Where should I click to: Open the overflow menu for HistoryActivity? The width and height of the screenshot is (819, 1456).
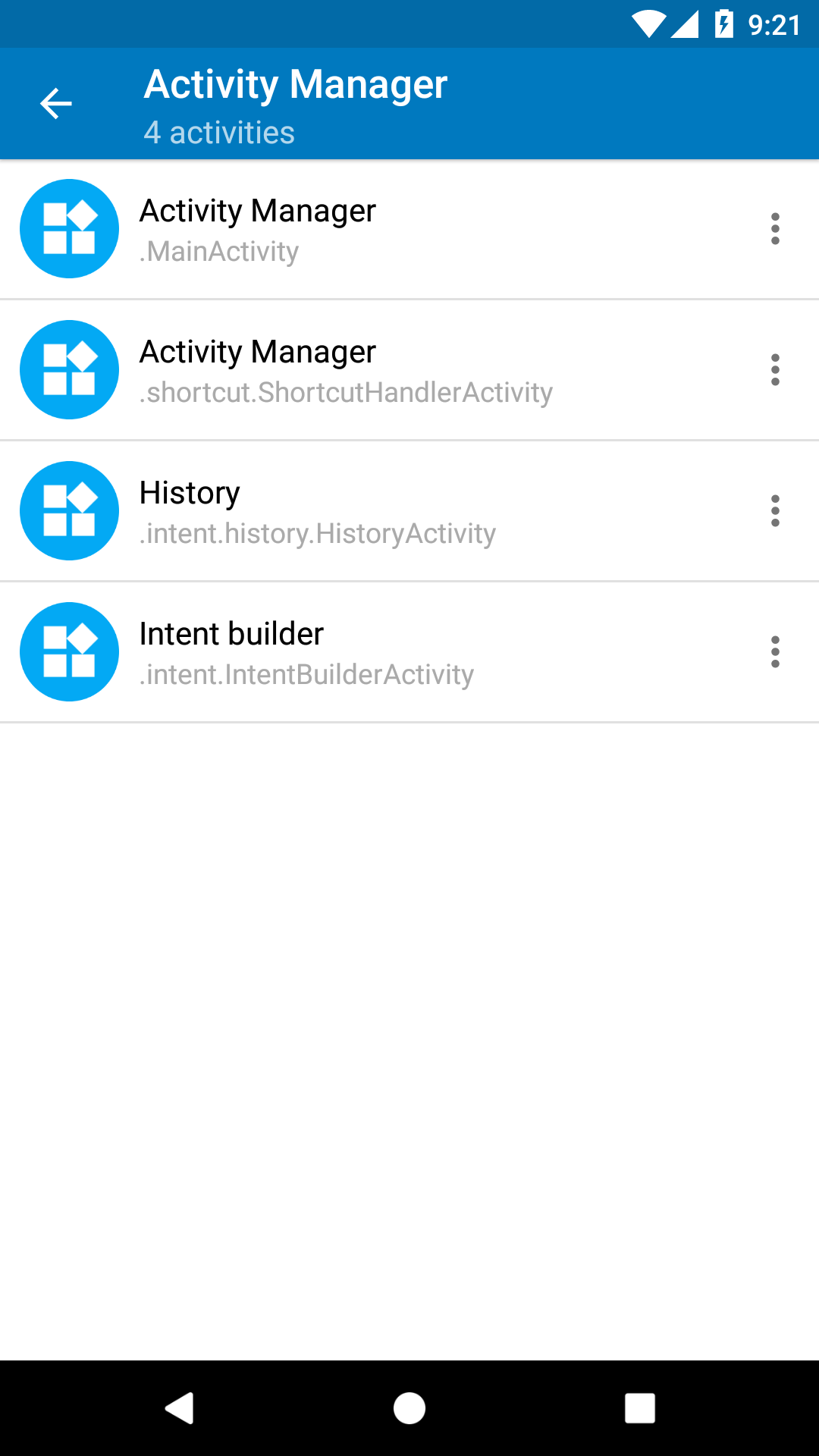pos(775,511)
